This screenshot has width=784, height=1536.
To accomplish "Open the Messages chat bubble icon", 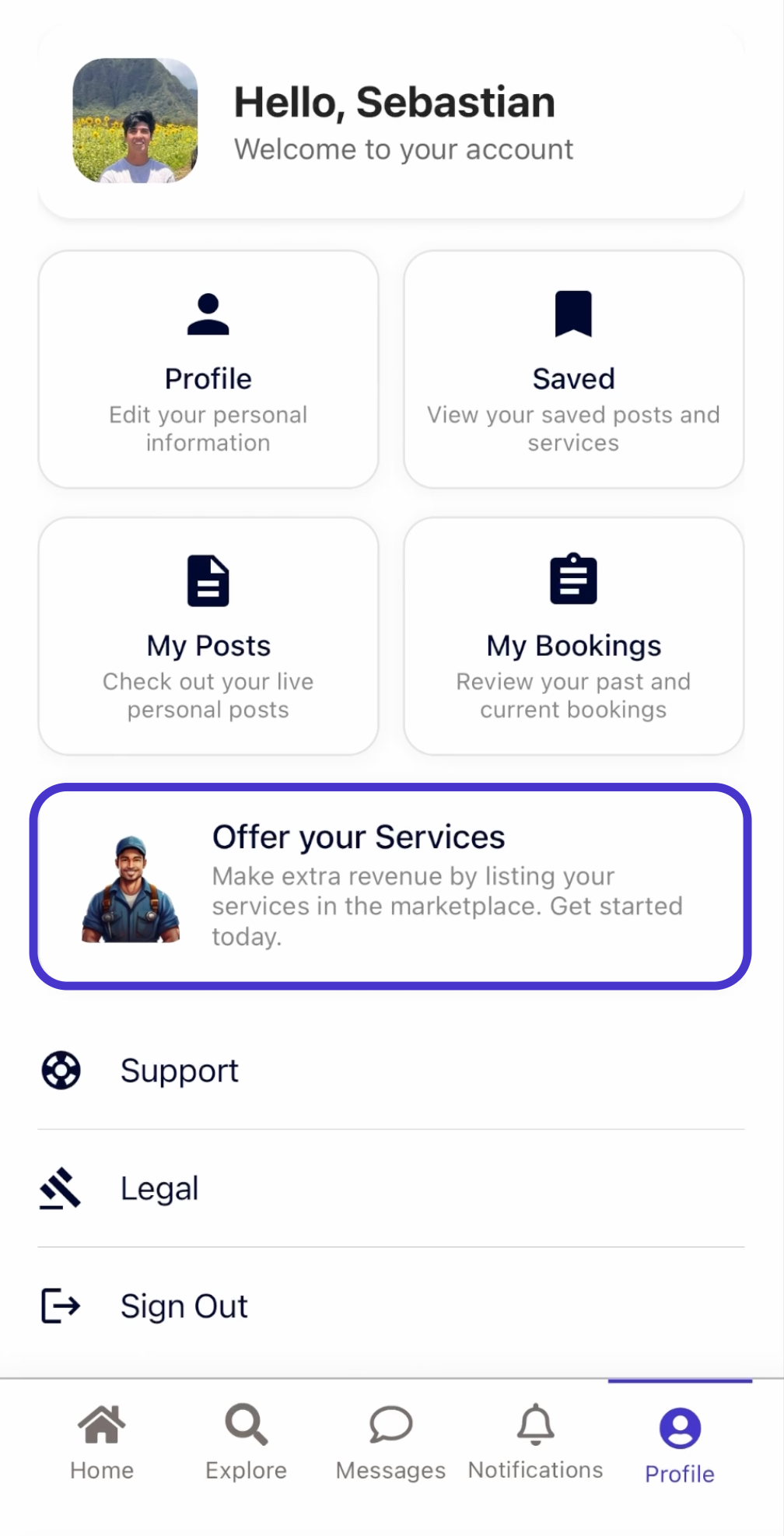I will click(x=390, y=1426).
